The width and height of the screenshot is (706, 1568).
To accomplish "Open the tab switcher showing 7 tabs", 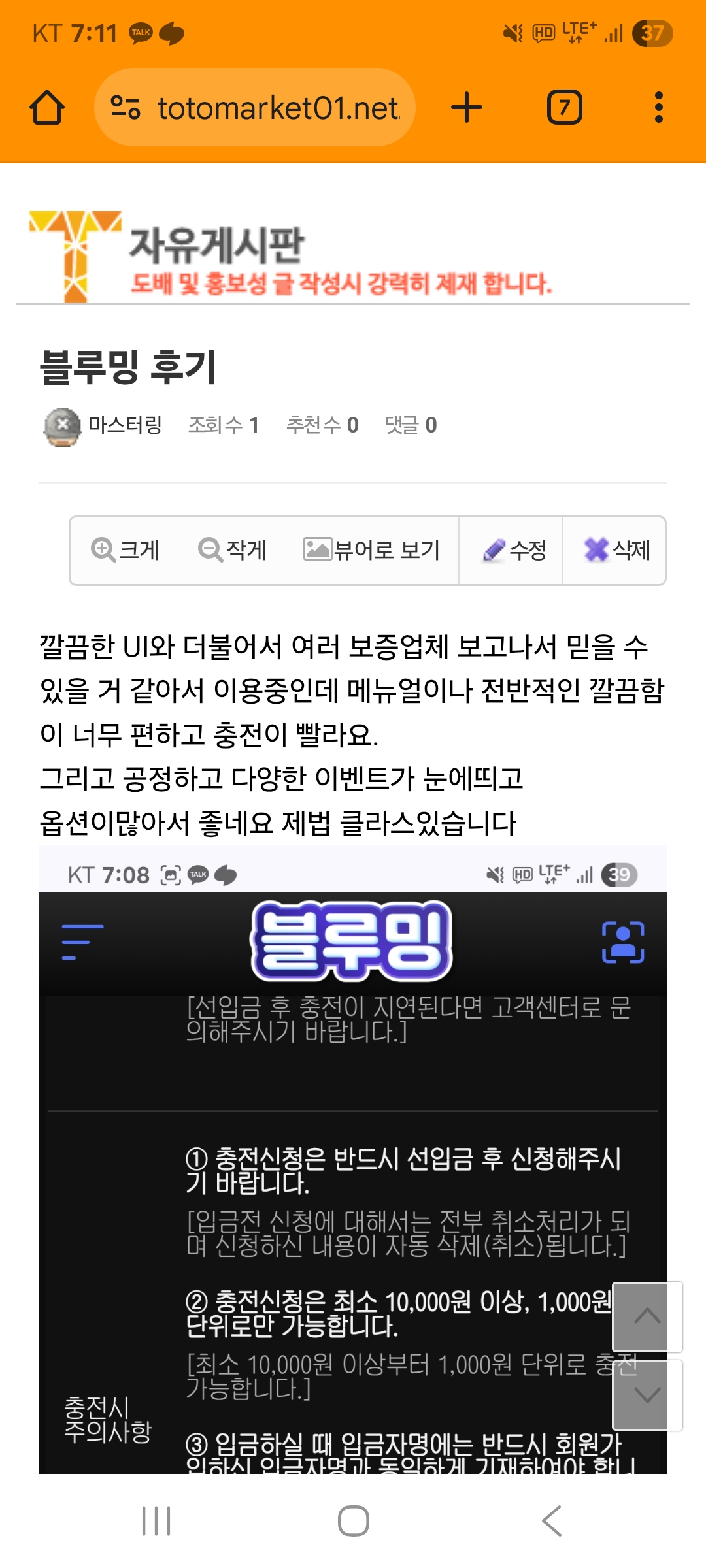I will (564, 108).
